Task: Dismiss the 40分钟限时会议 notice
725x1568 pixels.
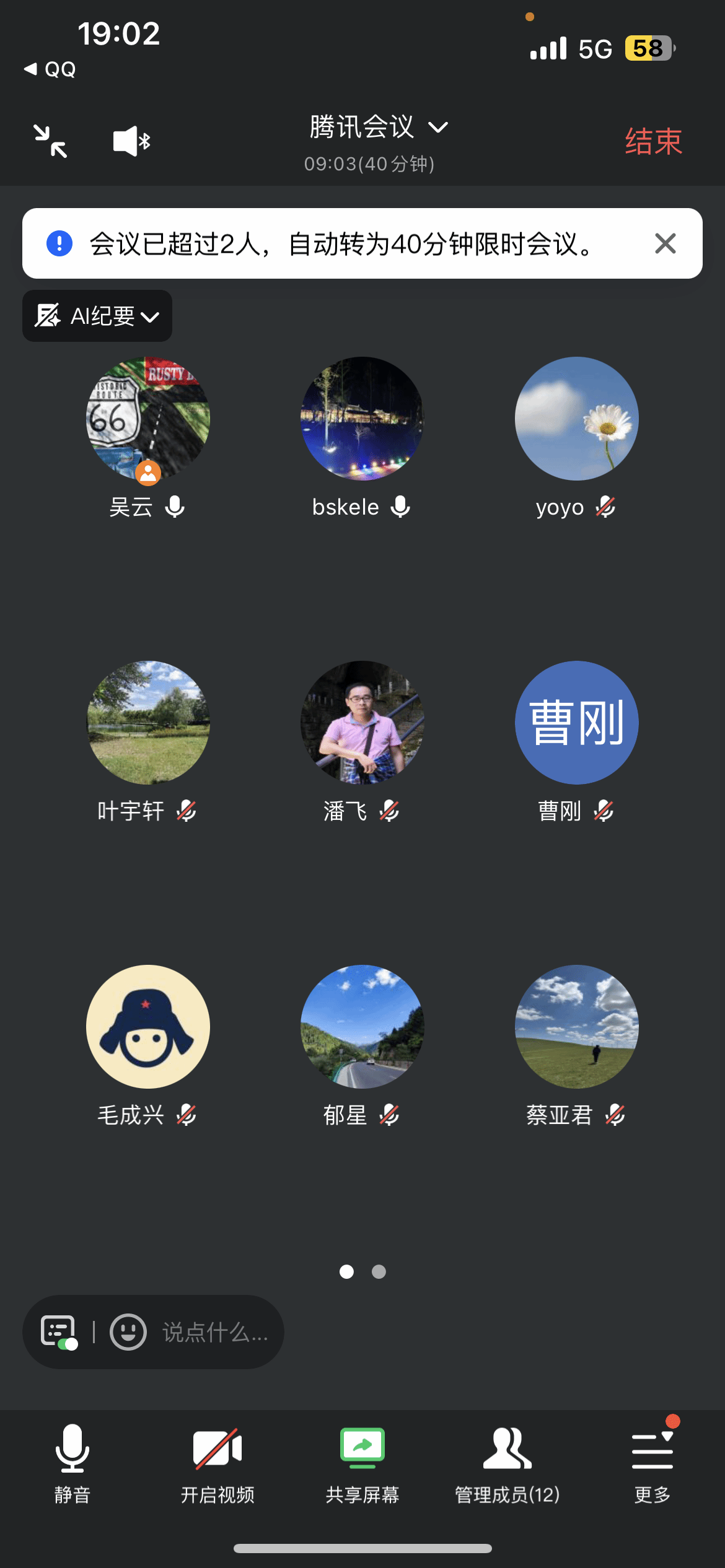Action: (x=665, y=243)
